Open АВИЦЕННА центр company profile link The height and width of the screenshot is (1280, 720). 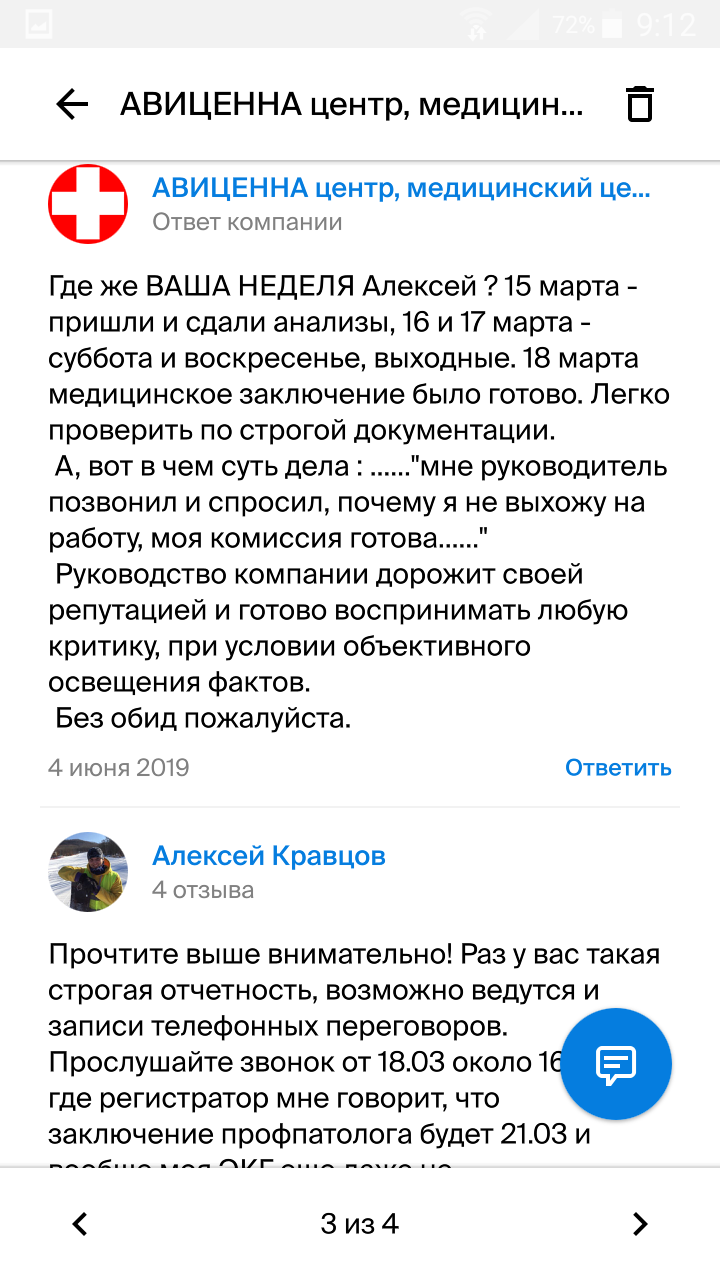coord(400,187)
